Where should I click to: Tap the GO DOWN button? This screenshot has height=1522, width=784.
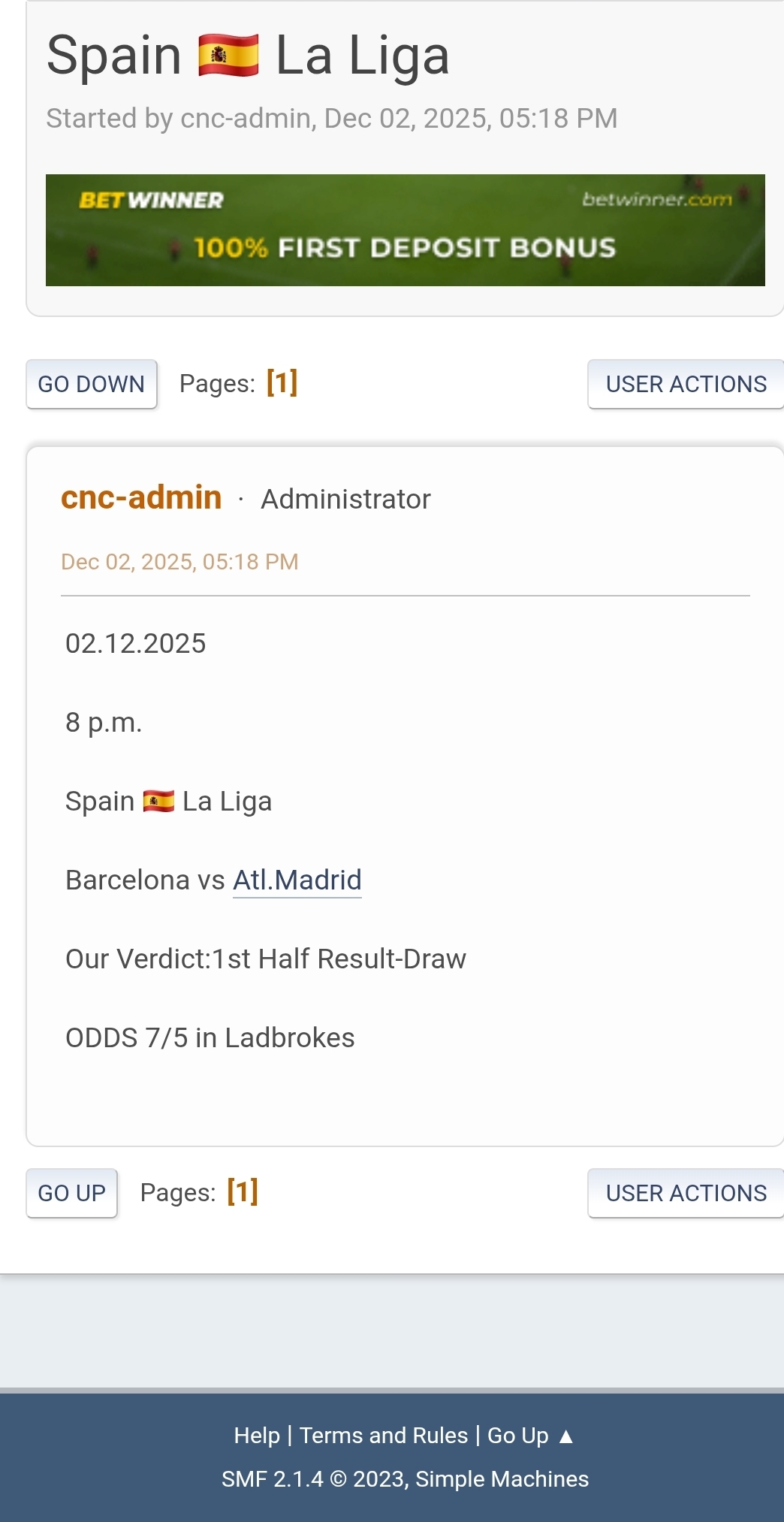click(x=91, y=384)
